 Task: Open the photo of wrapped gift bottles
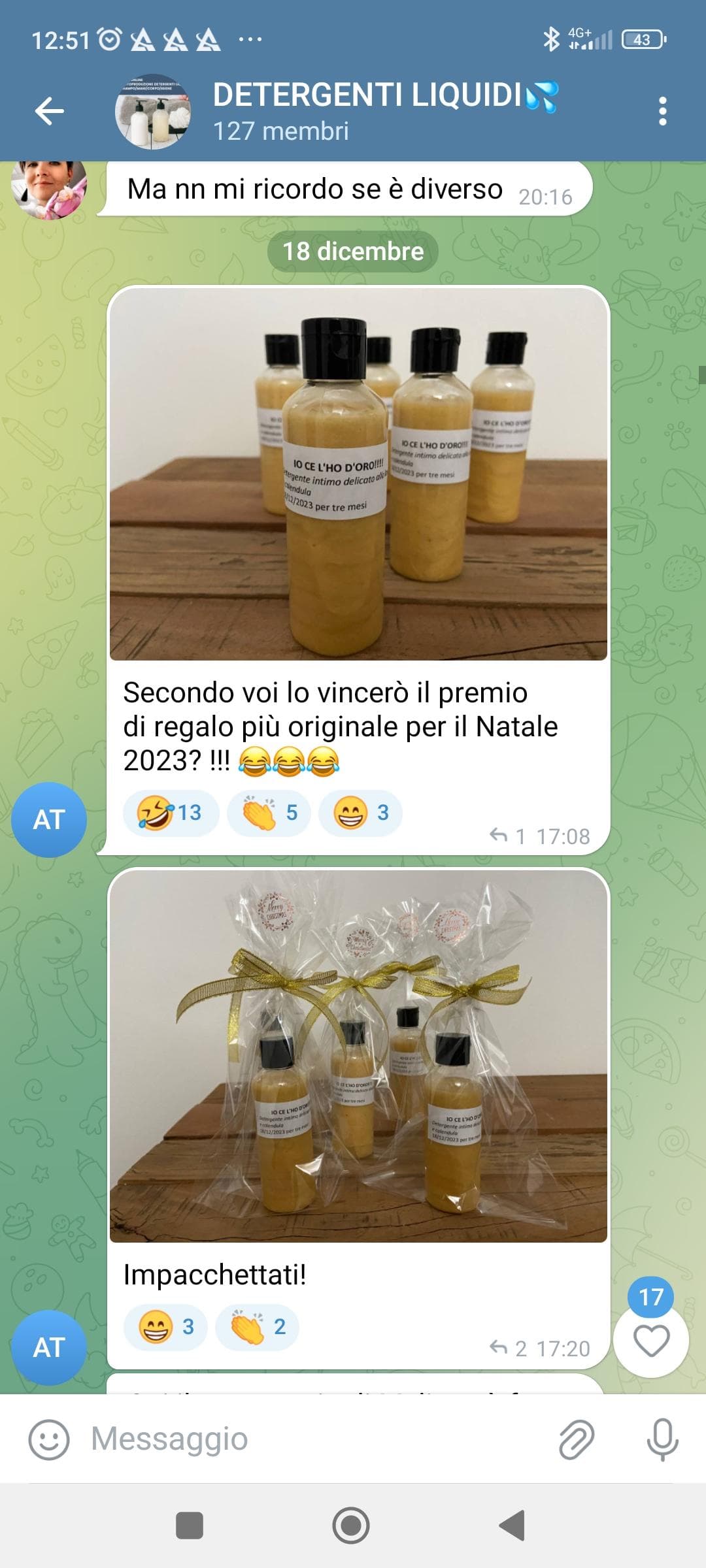coord(358,1055)
